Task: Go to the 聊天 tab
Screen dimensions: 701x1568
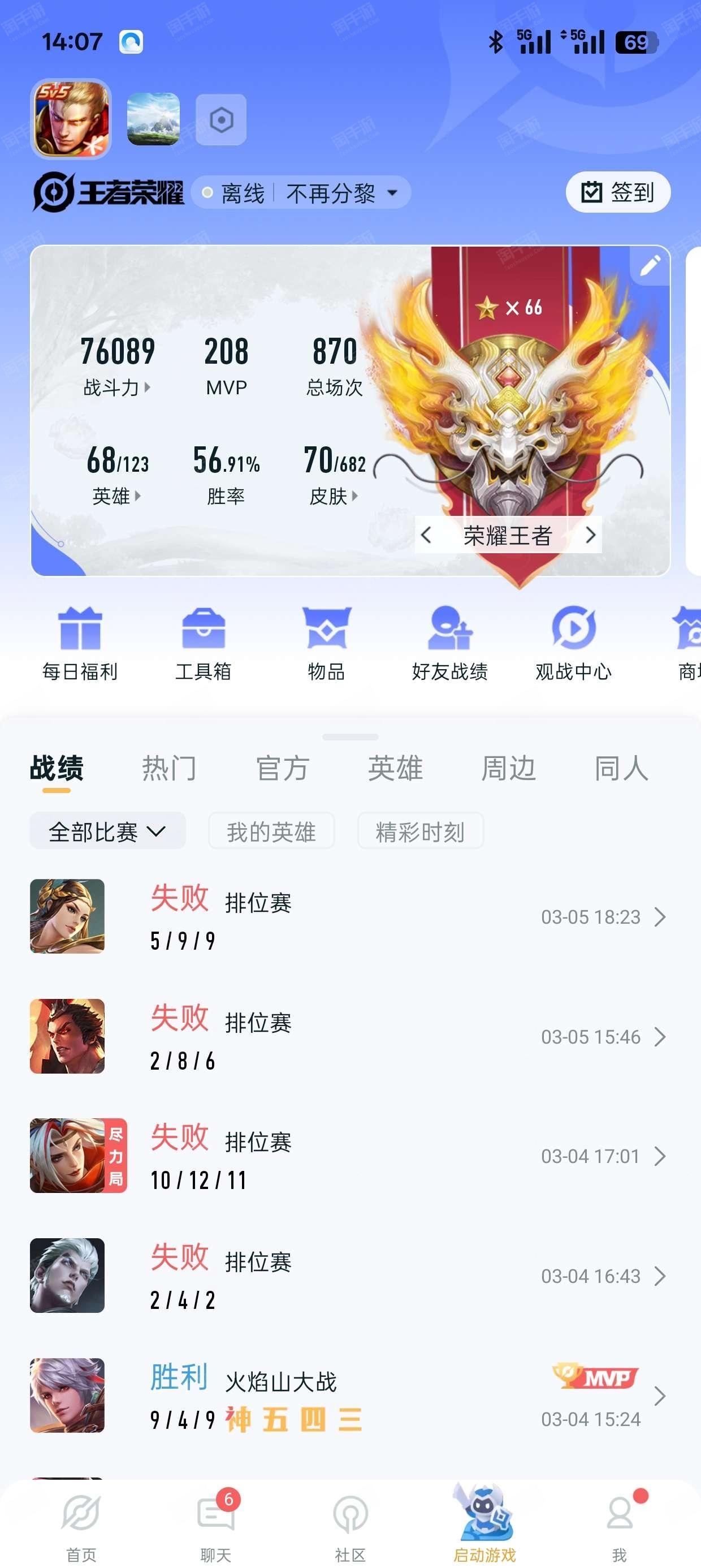Action: (x=216, y=1525)
